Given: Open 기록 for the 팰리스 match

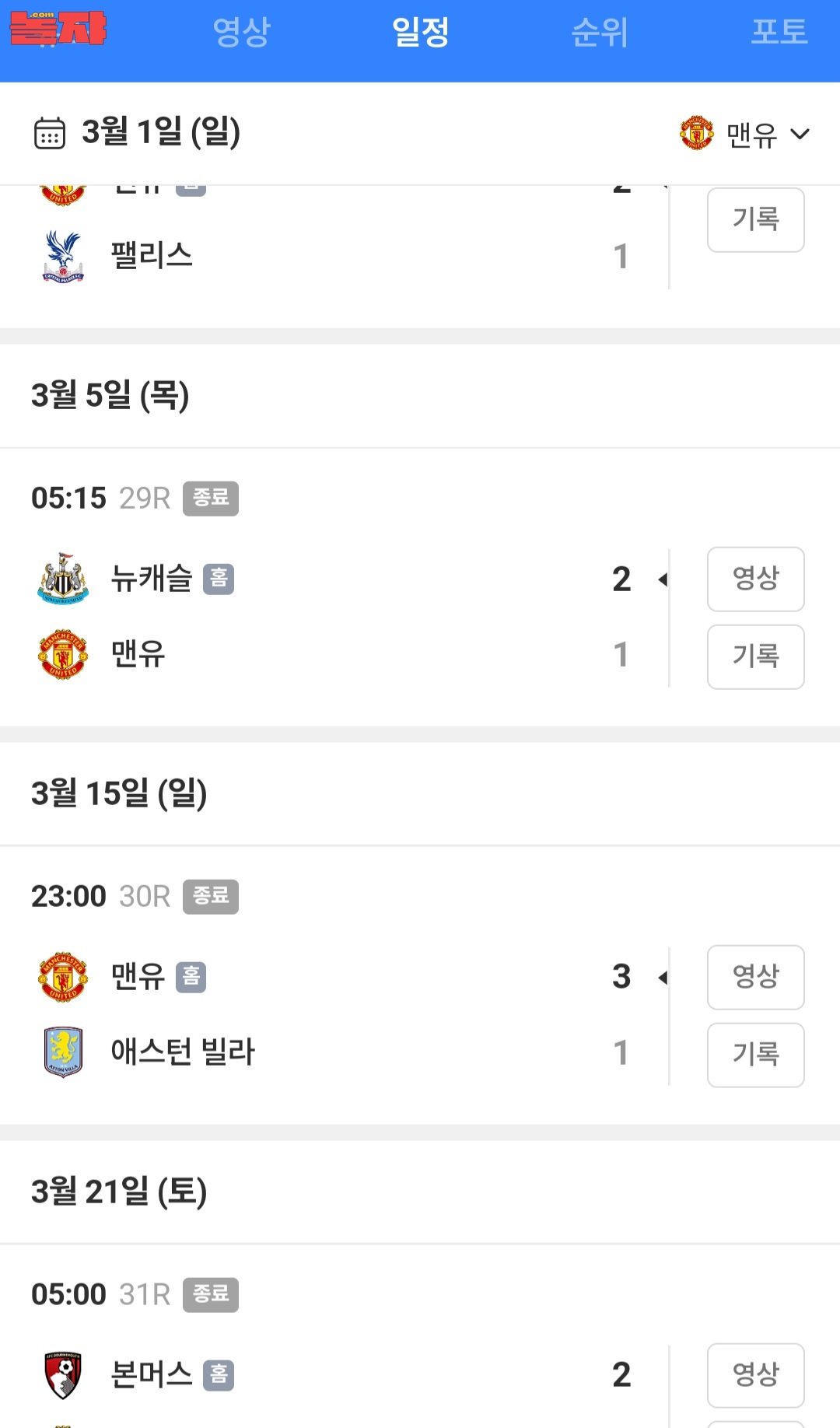Looking at the screenshot, I should (x=755, y=220).
